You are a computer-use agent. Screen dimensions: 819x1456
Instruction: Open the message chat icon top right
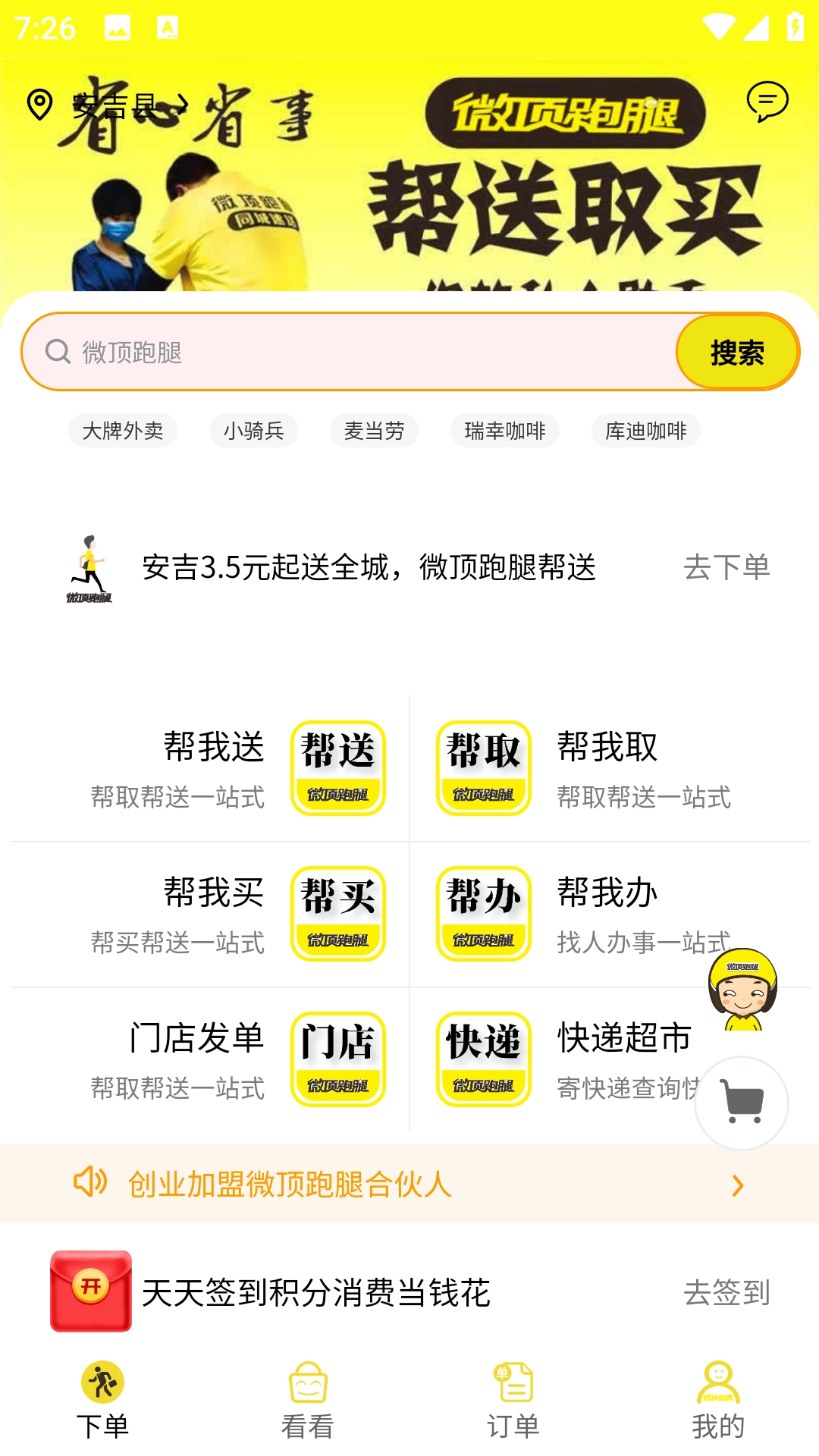pyautogui.click(x=767, y=103)
